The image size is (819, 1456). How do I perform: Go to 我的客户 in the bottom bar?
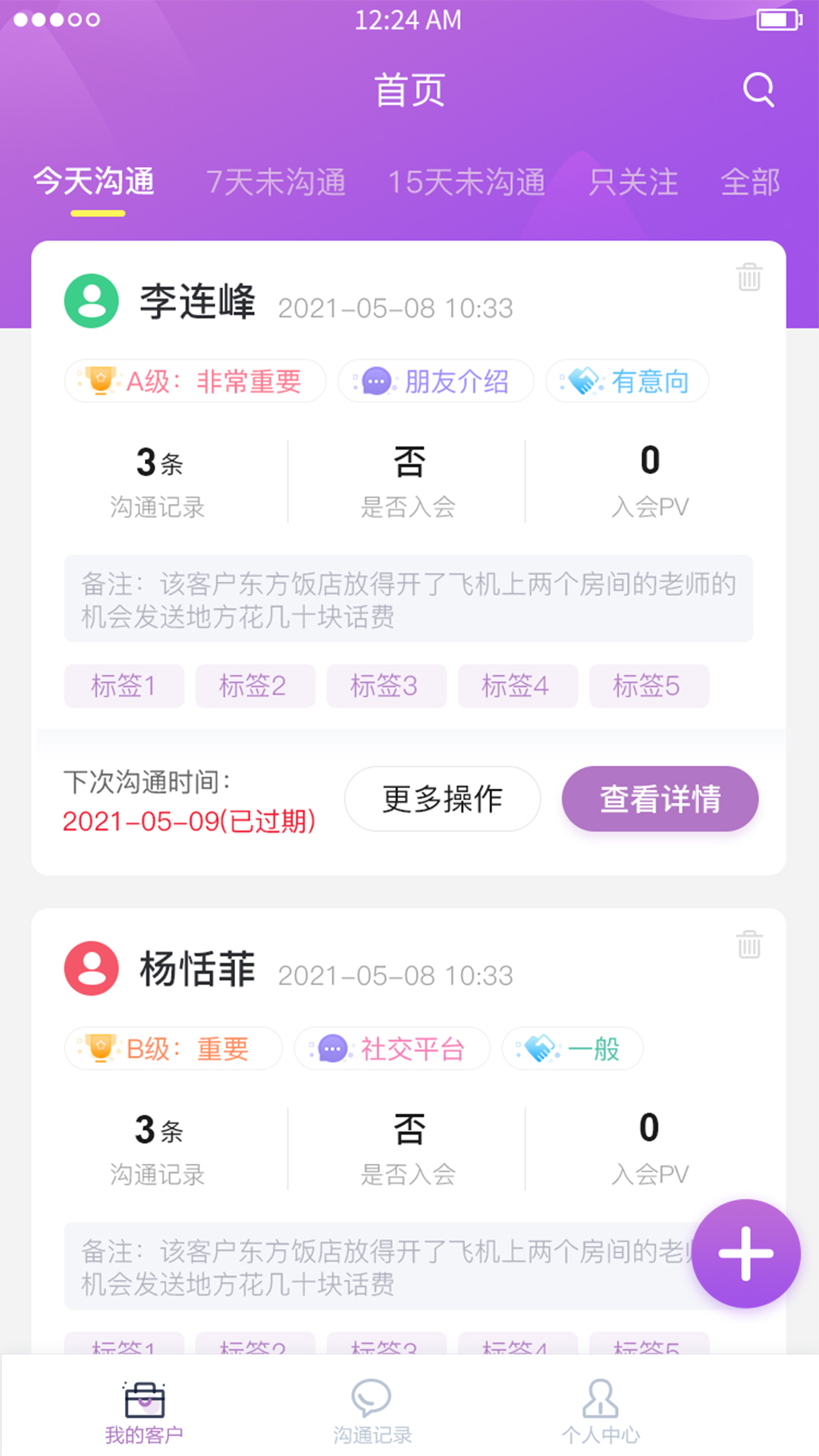point(144,1412)
